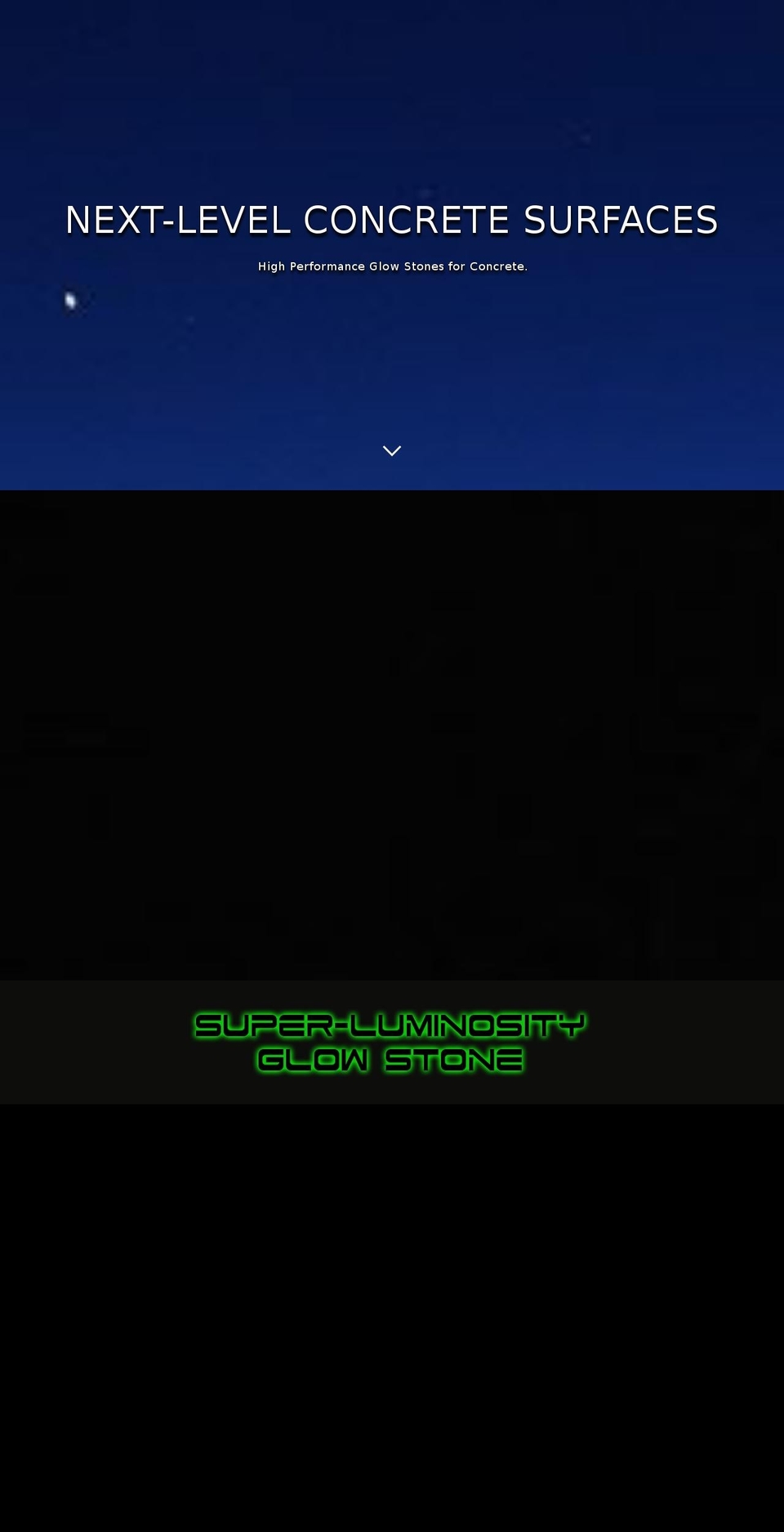Tap the down chevron arrow below the hero text
This screenshot has width=784, height=1532.
click(x=392, y=451)
